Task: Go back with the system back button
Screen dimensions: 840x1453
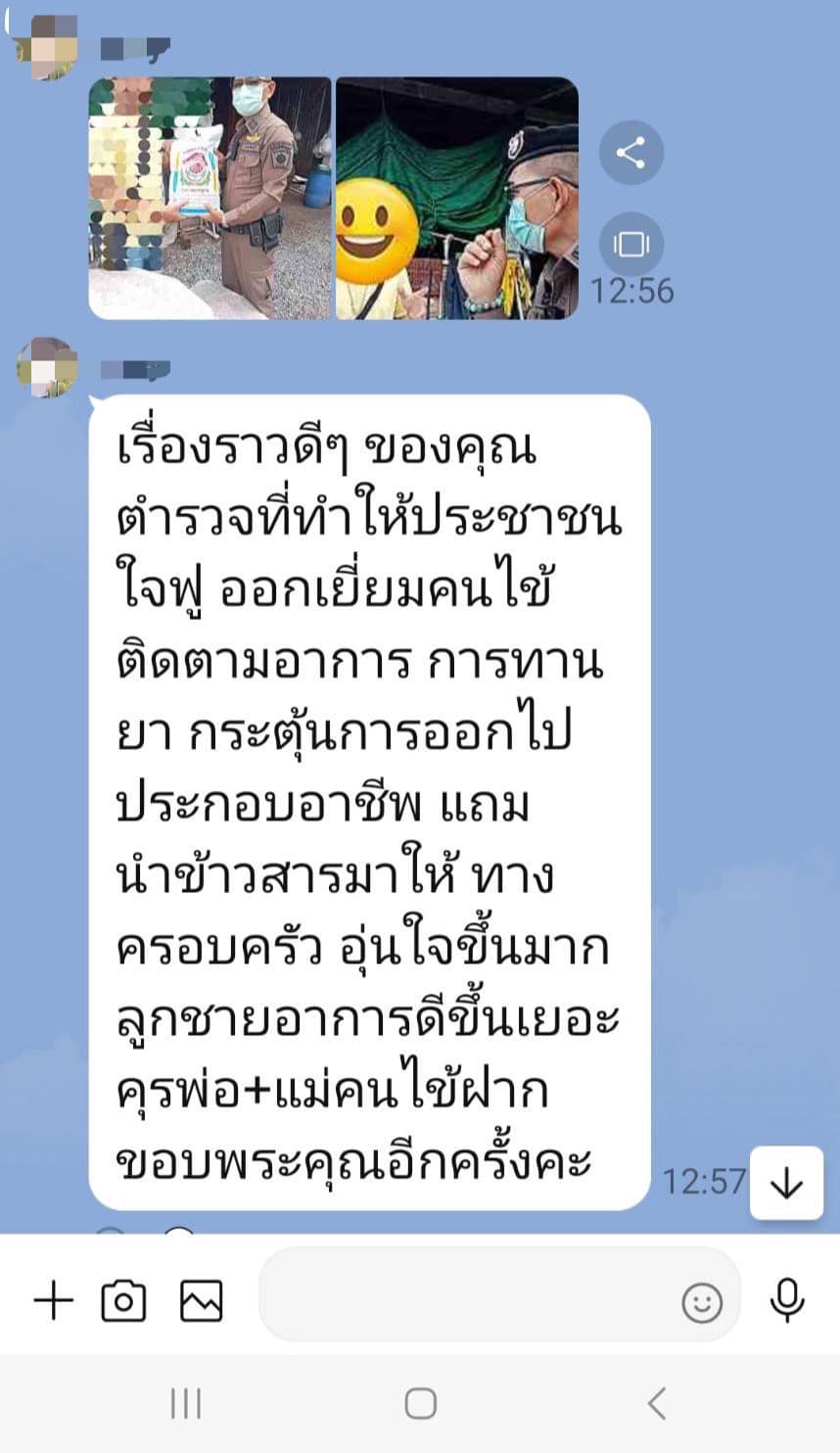Action: tap(657, 1403)
